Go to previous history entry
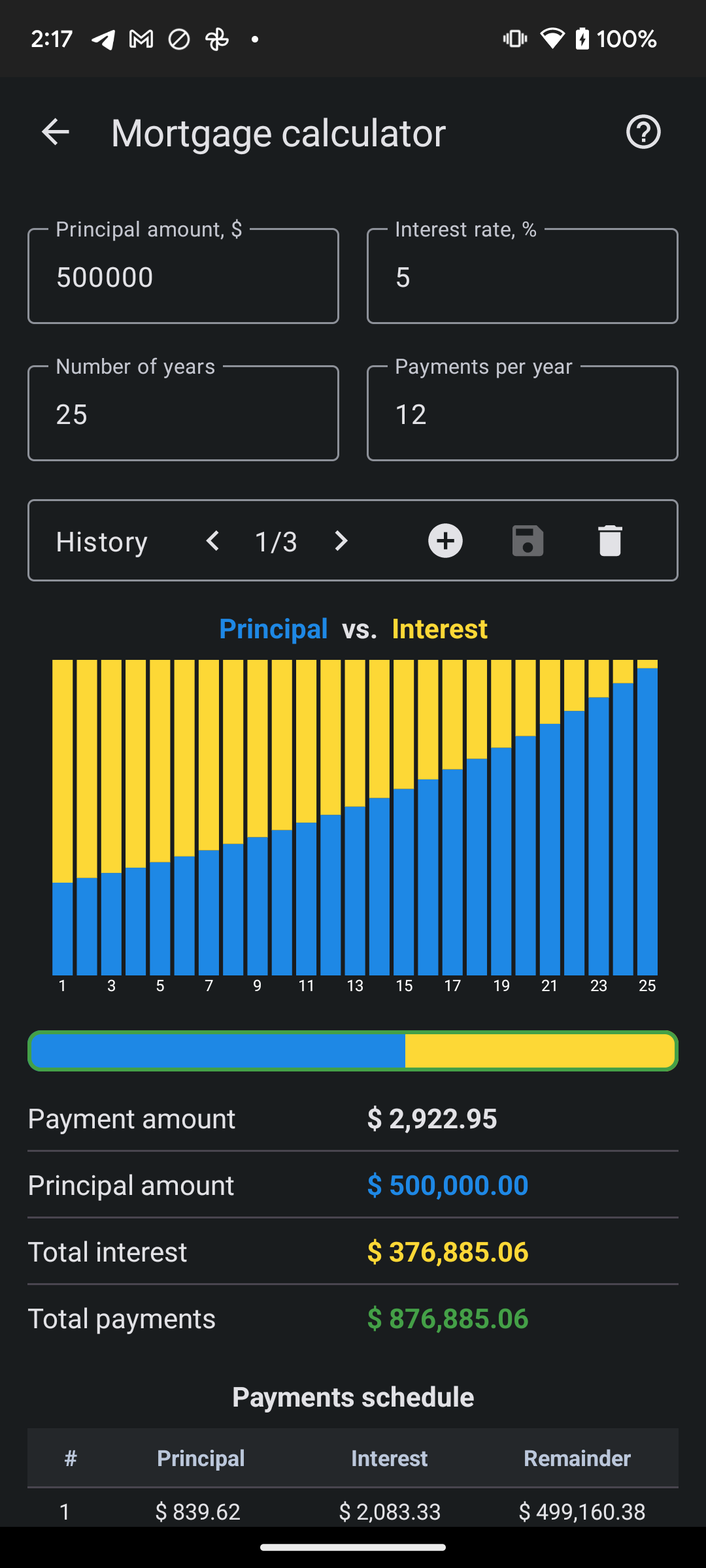The height and width of the screenshot is (1568, 706). [x=212, y=541]
